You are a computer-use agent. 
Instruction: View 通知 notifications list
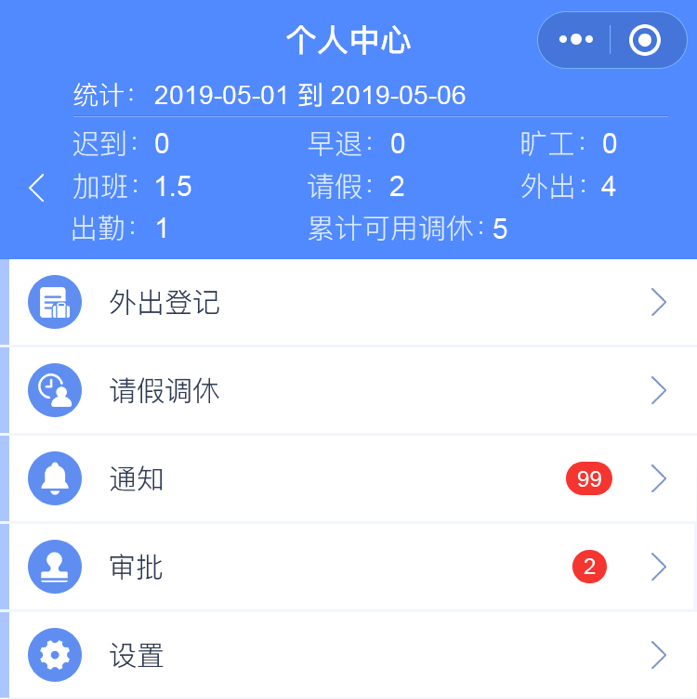click(350, 479)
